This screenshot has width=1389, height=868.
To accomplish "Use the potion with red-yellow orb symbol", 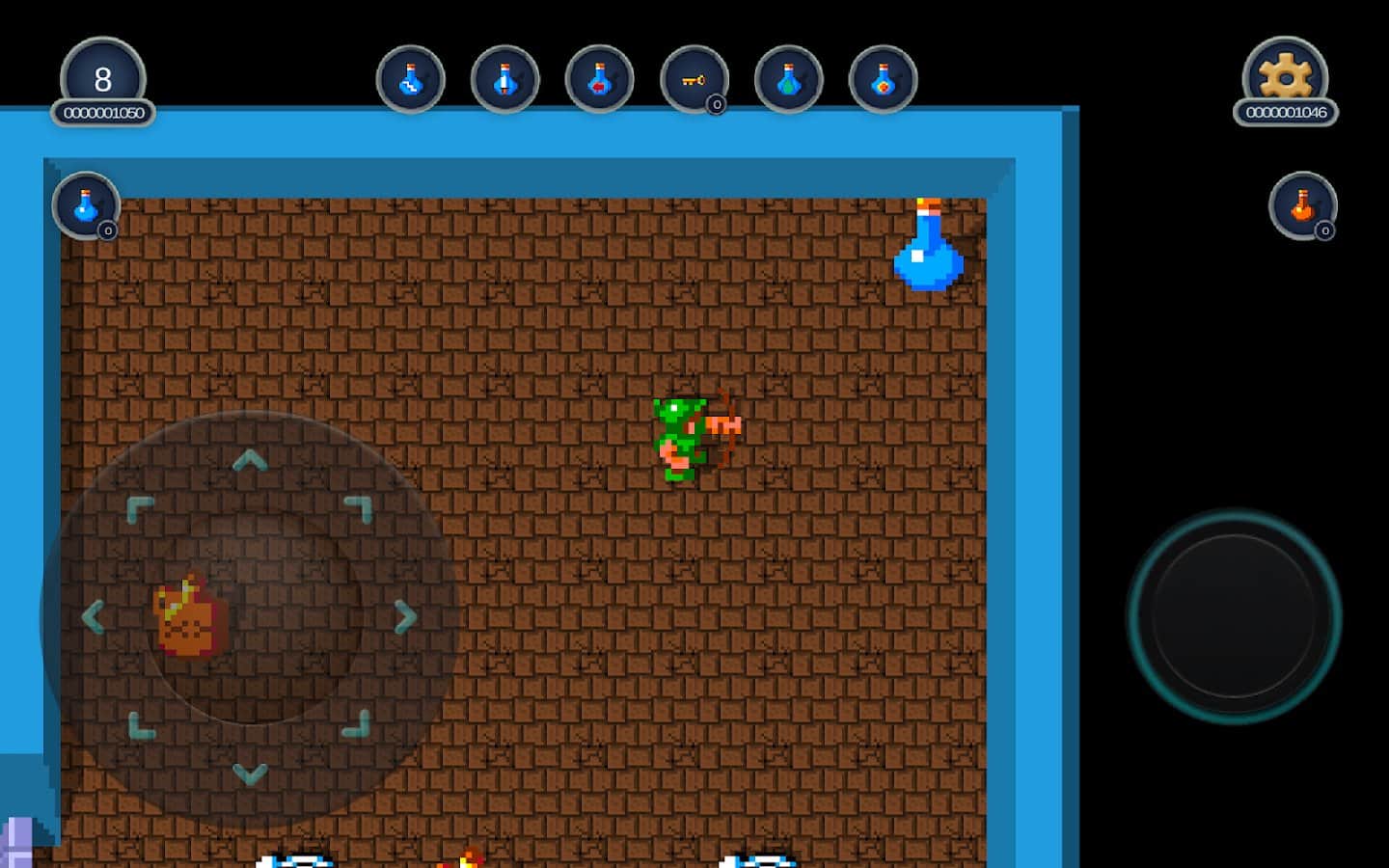I will pos(883,80).
